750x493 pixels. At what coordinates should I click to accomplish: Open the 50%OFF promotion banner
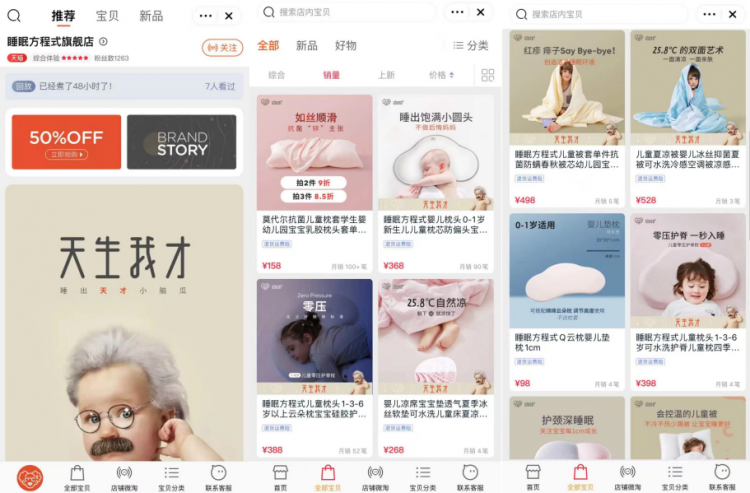(67, 141)
